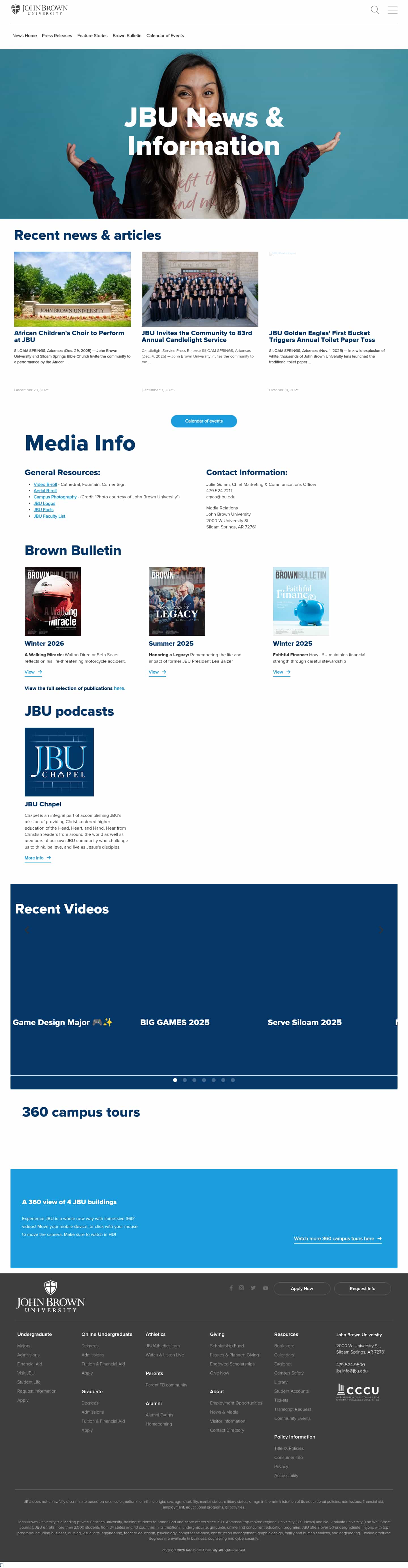Go to Press Releases
The image size is (408, 1568).
point(57,36)
